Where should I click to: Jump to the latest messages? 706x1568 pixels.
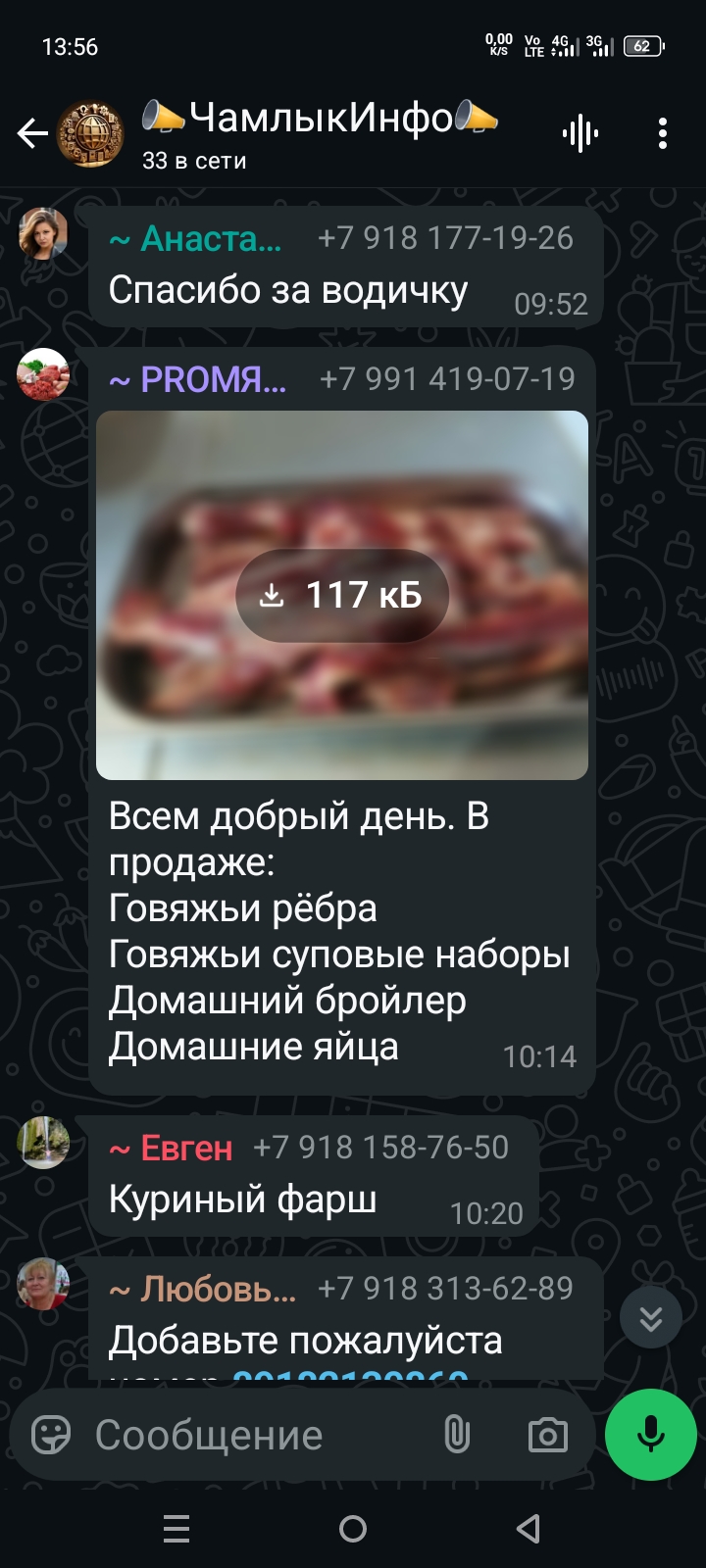pos(651,1319)
